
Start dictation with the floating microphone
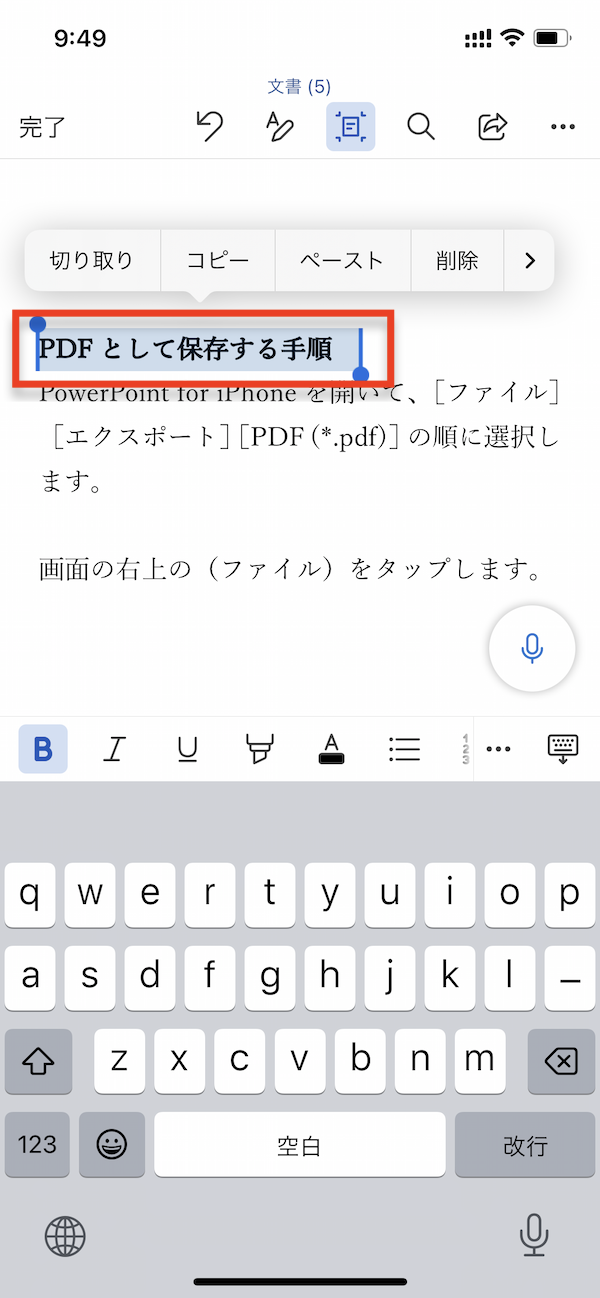pos(532,648)
